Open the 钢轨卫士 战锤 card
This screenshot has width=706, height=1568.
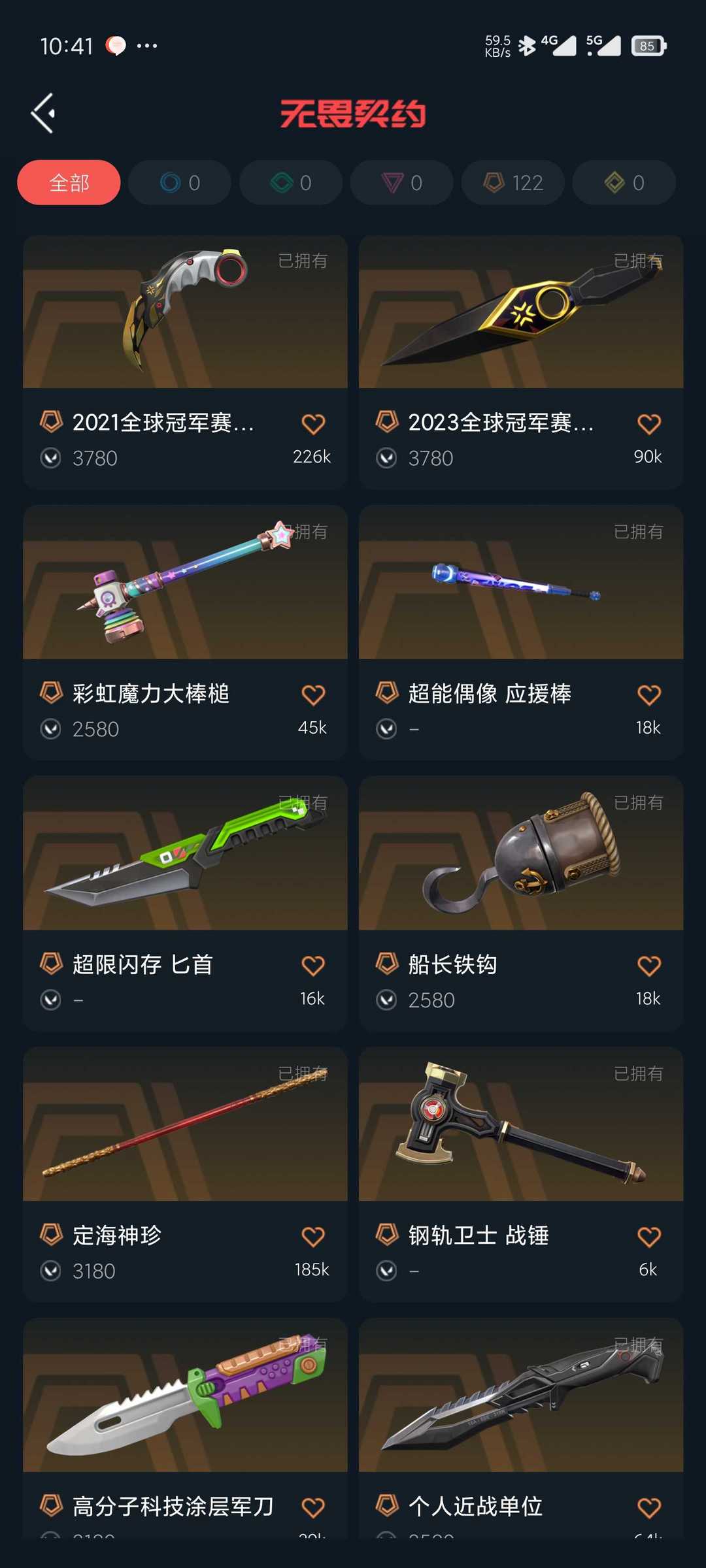521,1175
